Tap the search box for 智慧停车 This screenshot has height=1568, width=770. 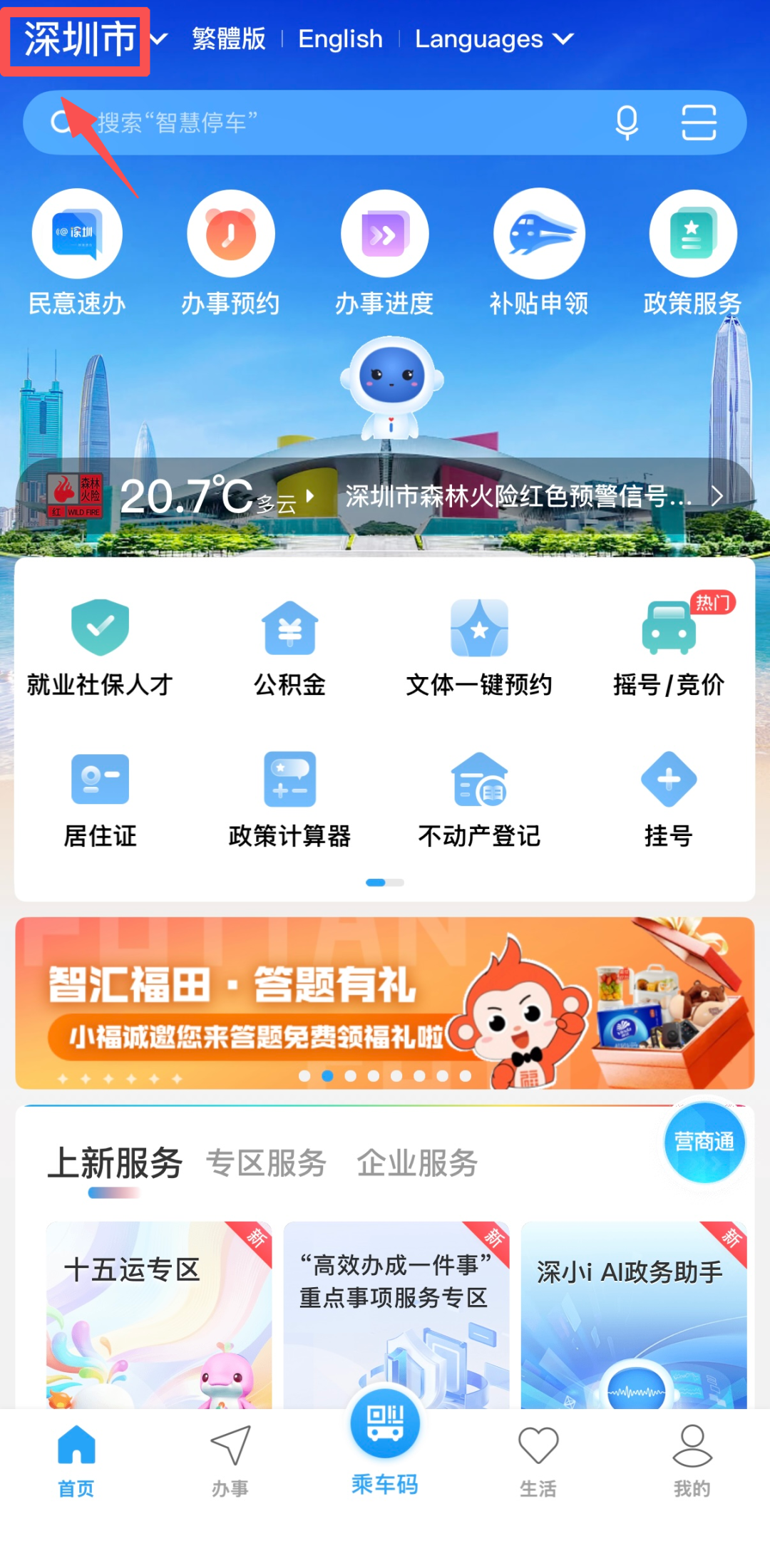(321, 123)
